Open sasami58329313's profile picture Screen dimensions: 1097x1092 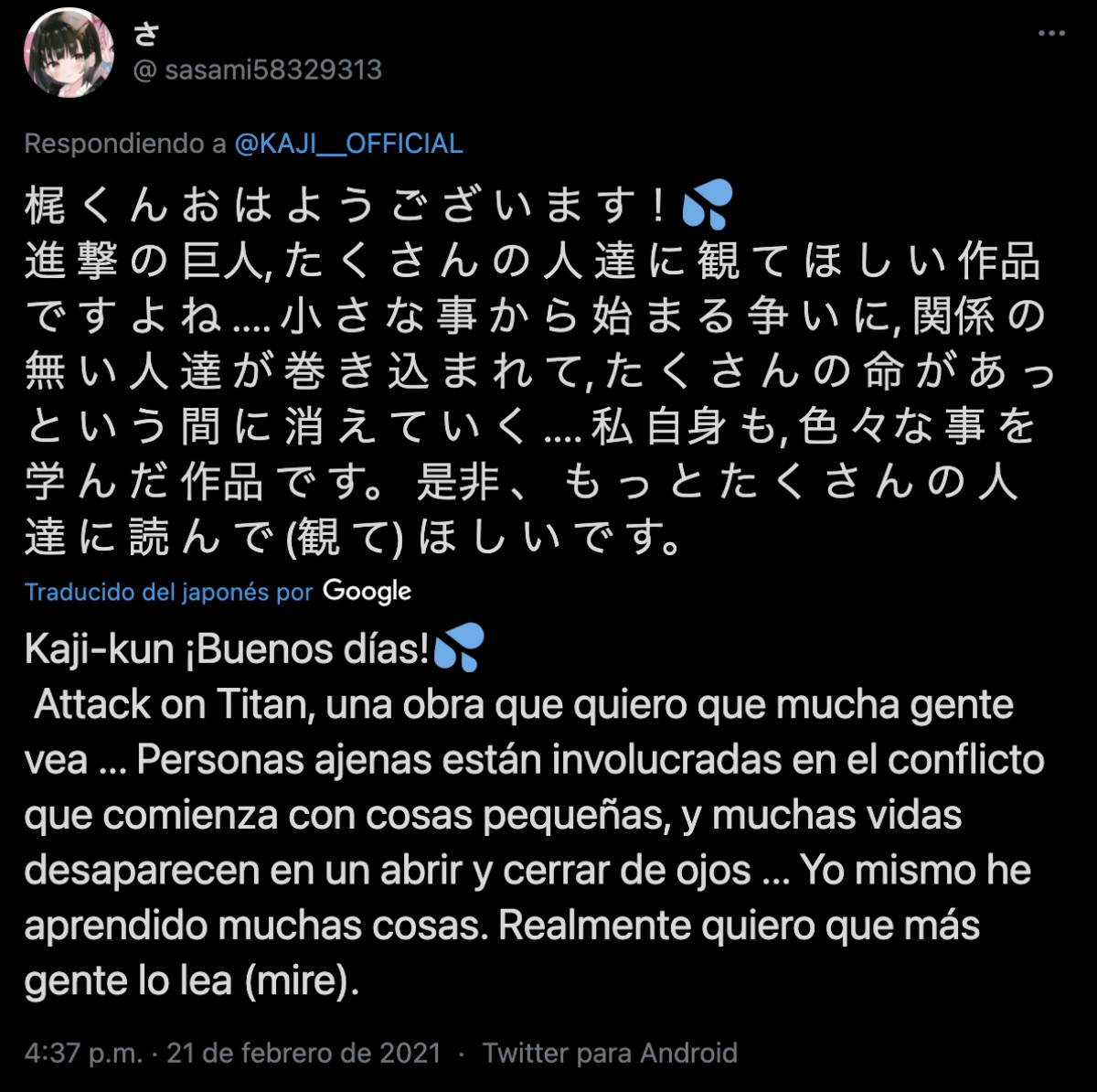[69, 56]
